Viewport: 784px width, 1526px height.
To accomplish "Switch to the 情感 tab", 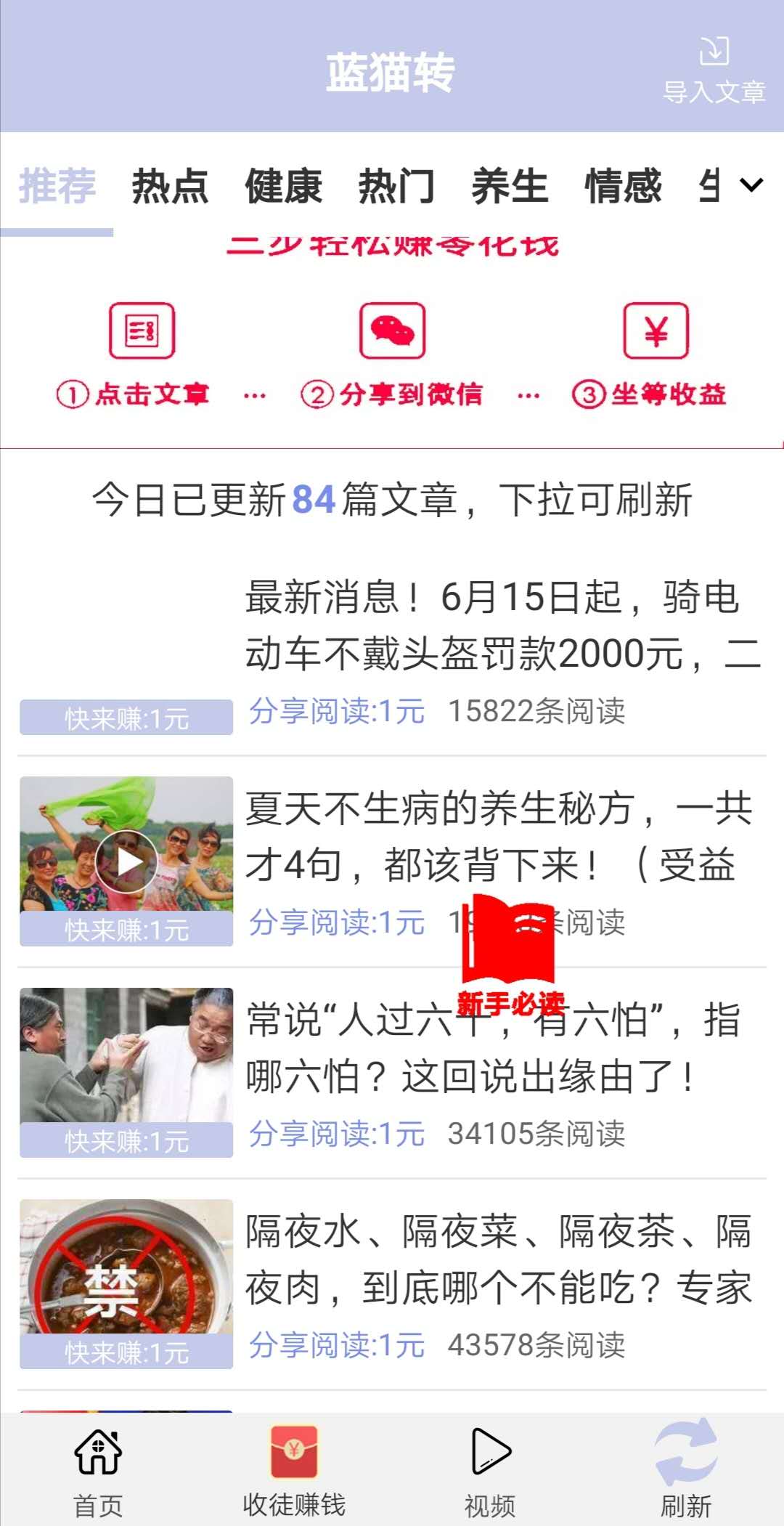I will tap(623, 186).
